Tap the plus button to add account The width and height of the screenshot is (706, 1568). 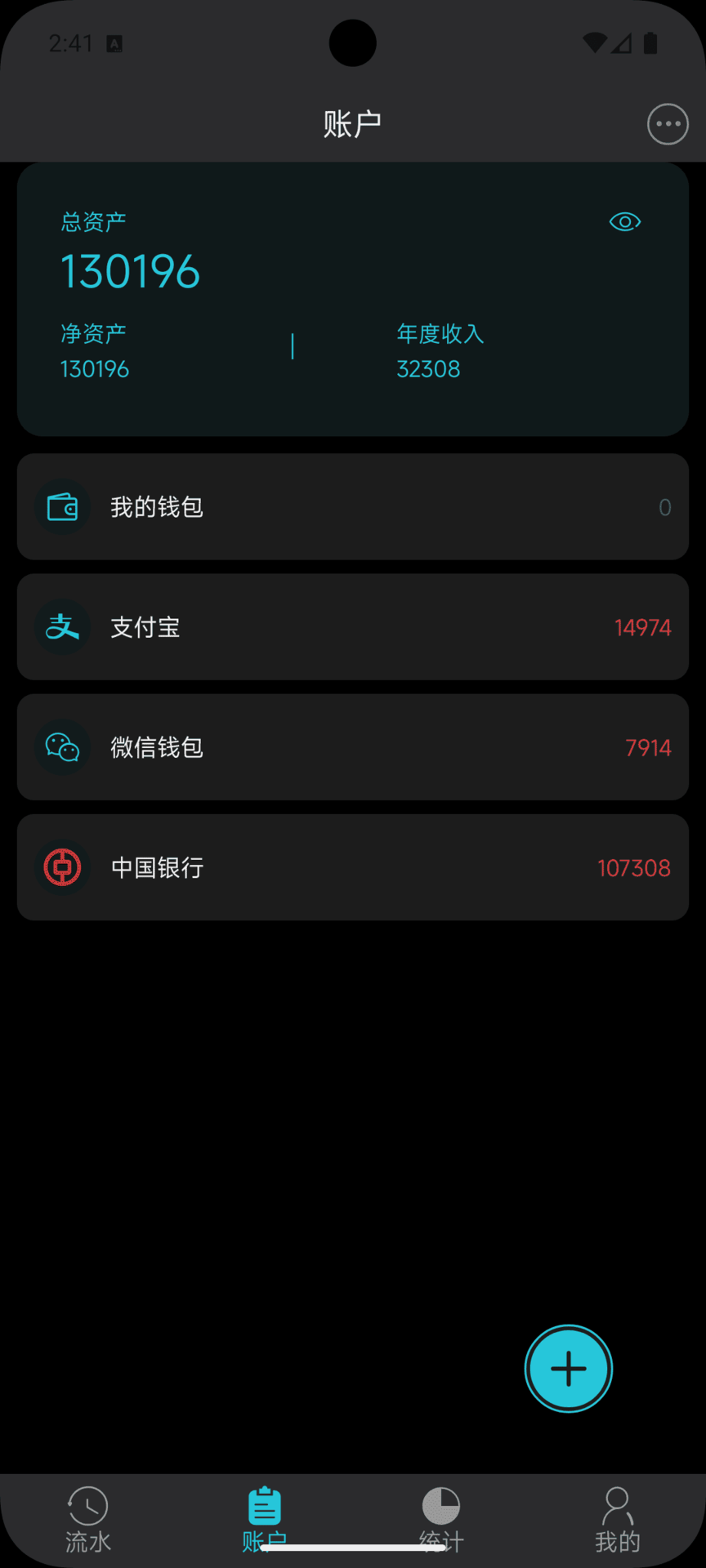568,1368
